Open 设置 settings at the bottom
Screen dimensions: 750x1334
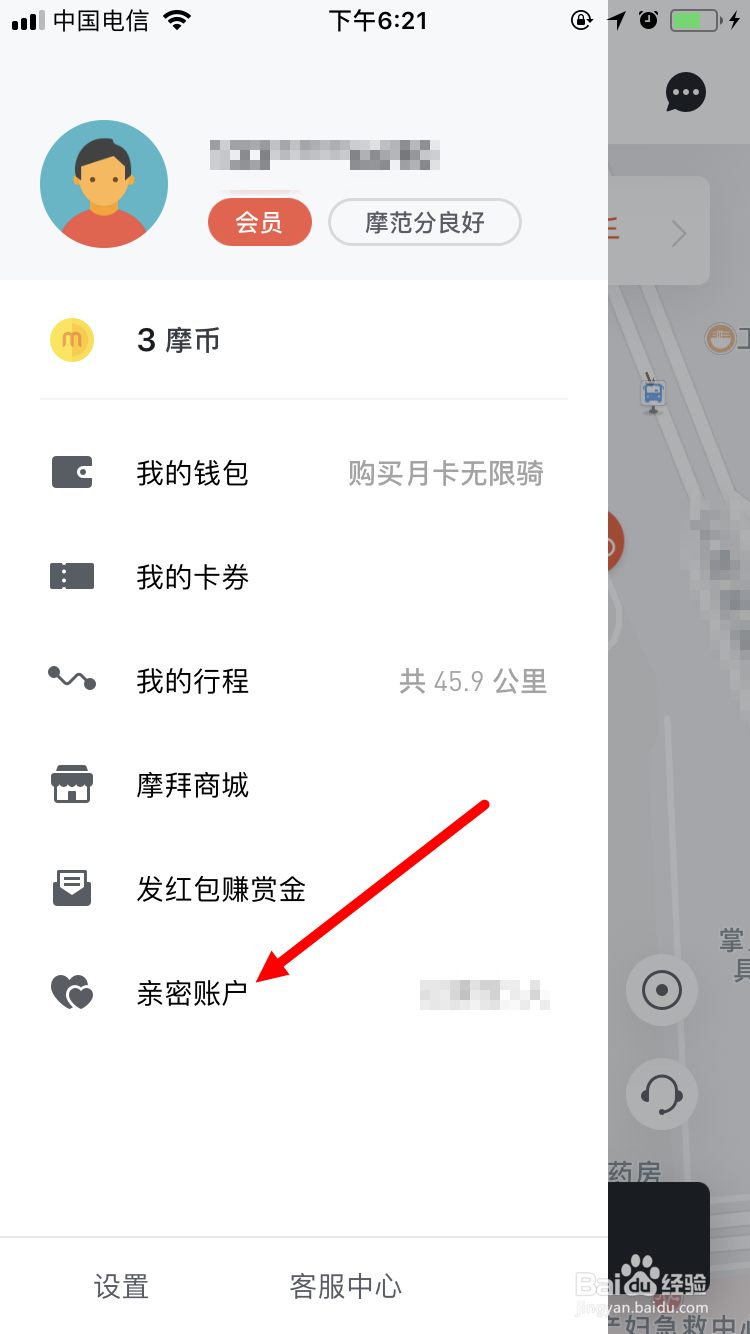[x=120, y=1287]
